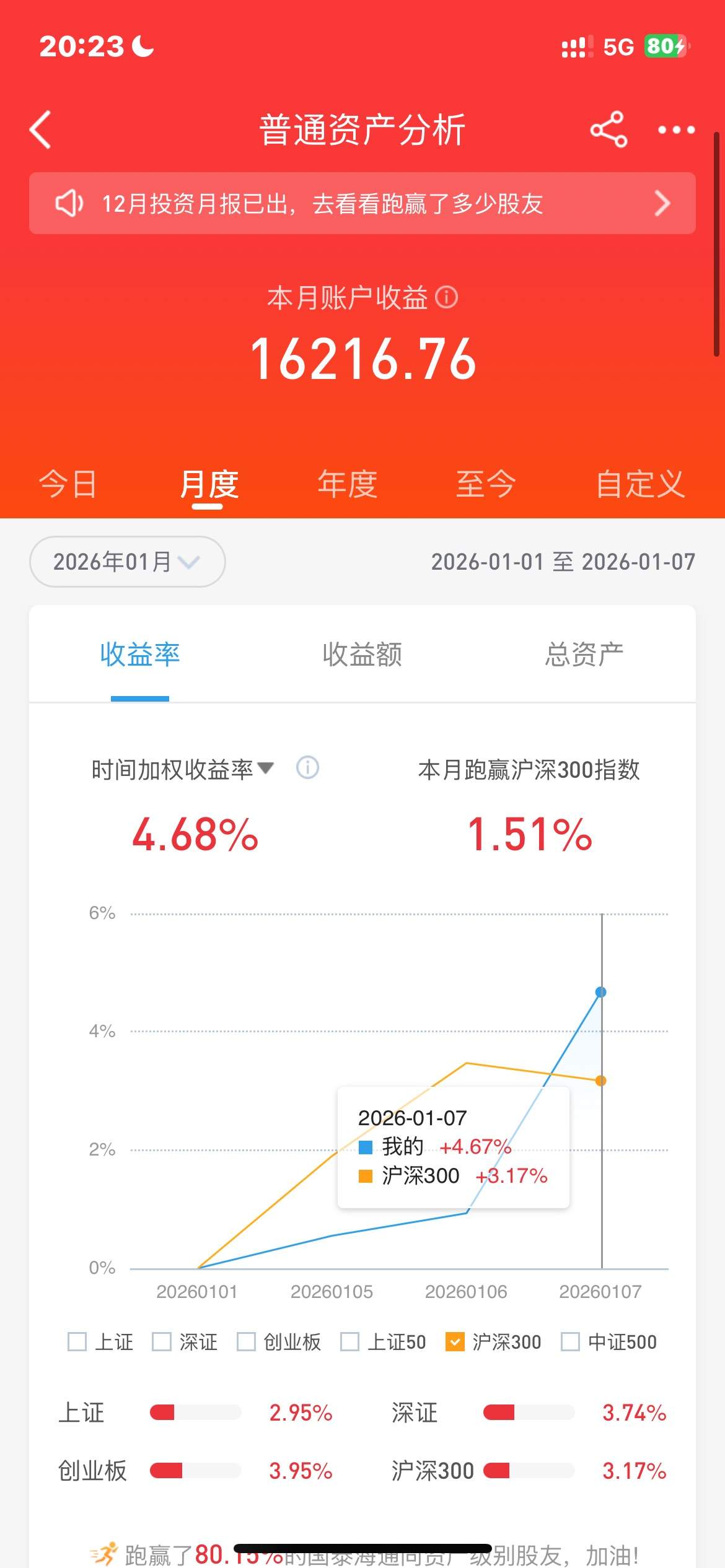Tap the banner chevron to view monthly report

(x=661, y=204)
